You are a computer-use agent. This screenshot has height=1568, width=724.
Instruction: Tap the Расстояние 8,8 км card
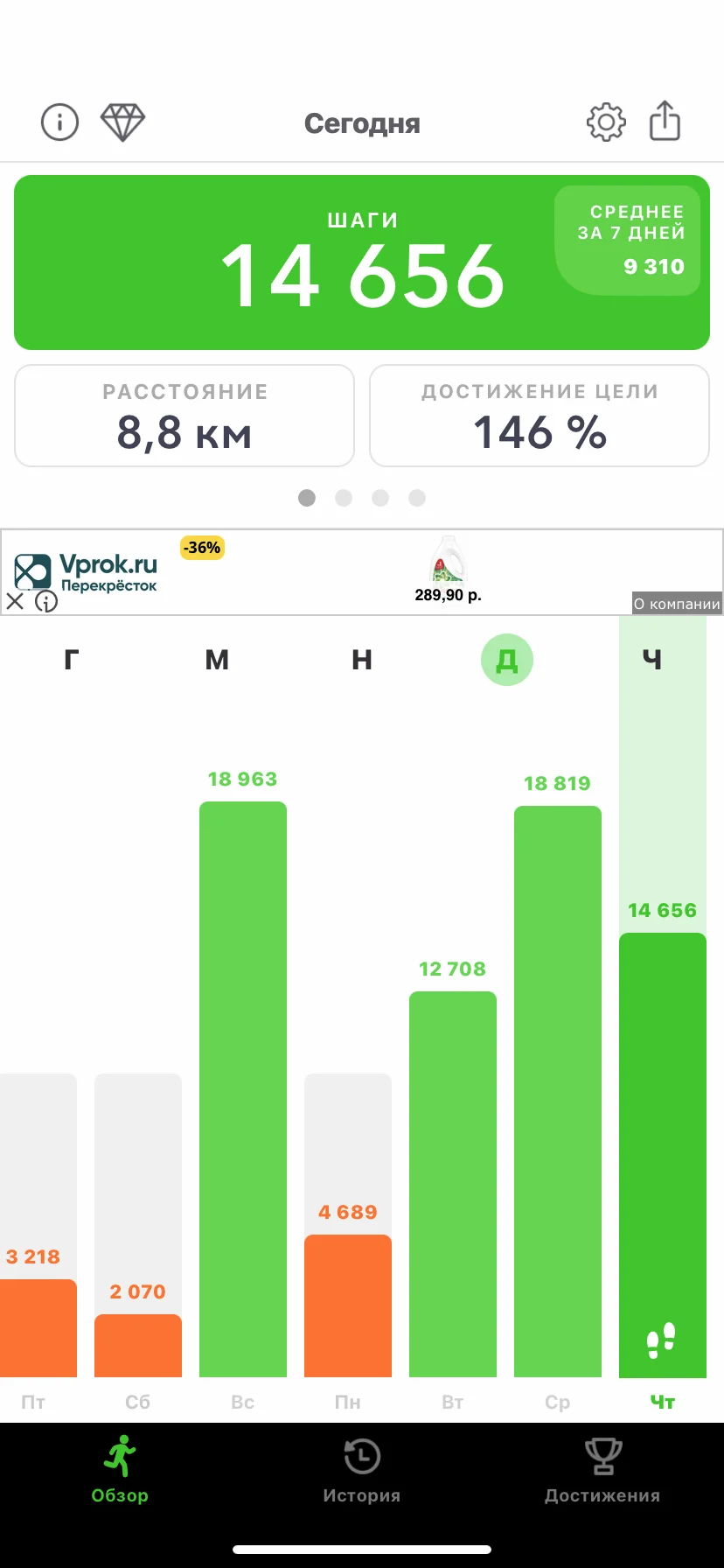pyautogui.click(x=184, y=416)
